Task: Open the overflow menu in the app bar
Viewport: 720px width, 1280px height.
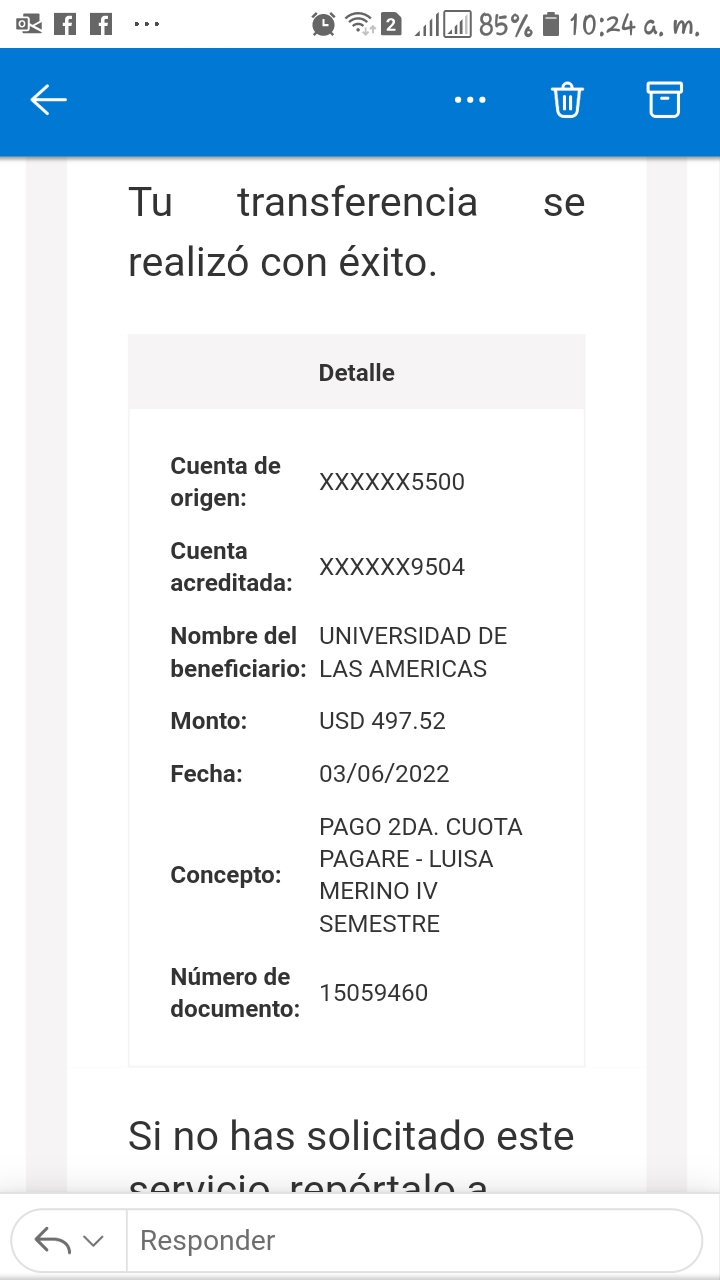Action: tap(470, 100)
